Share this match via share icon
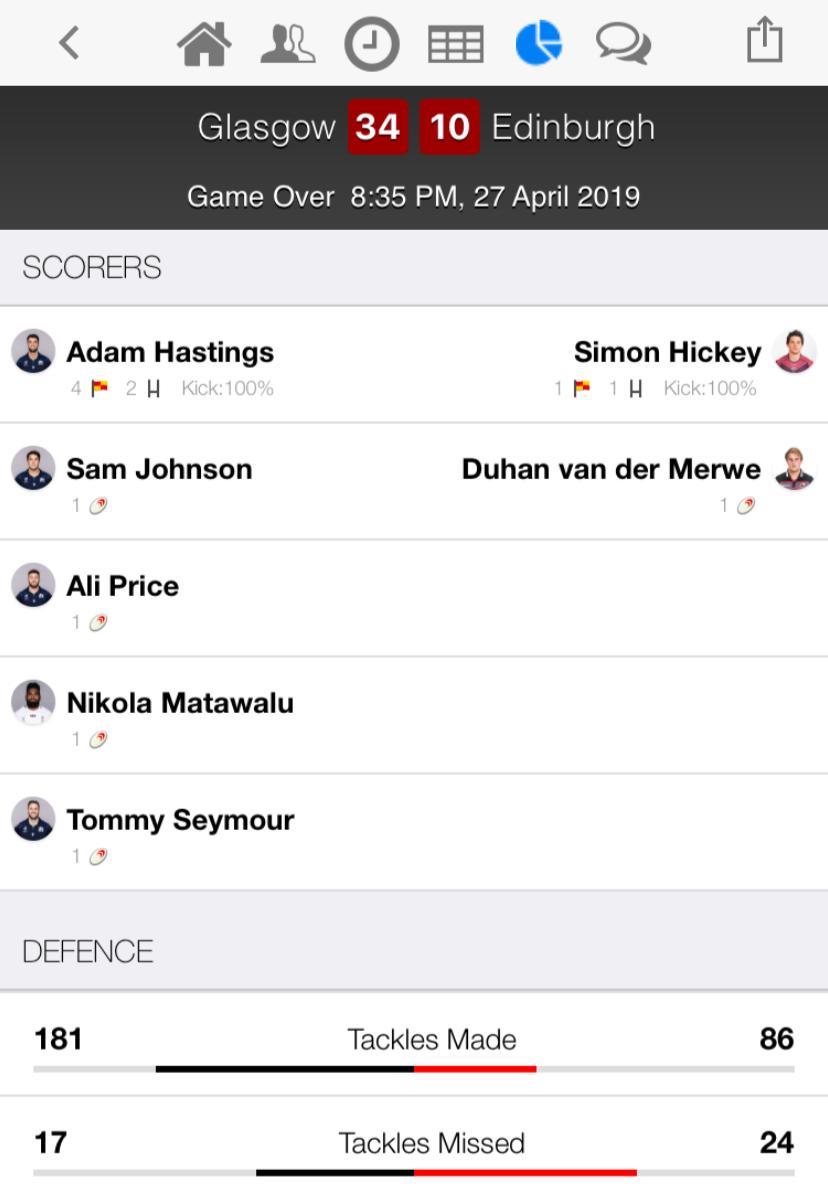Image resolution: width=828 pixels, height=1197 pixels. [x=764, y=42]
